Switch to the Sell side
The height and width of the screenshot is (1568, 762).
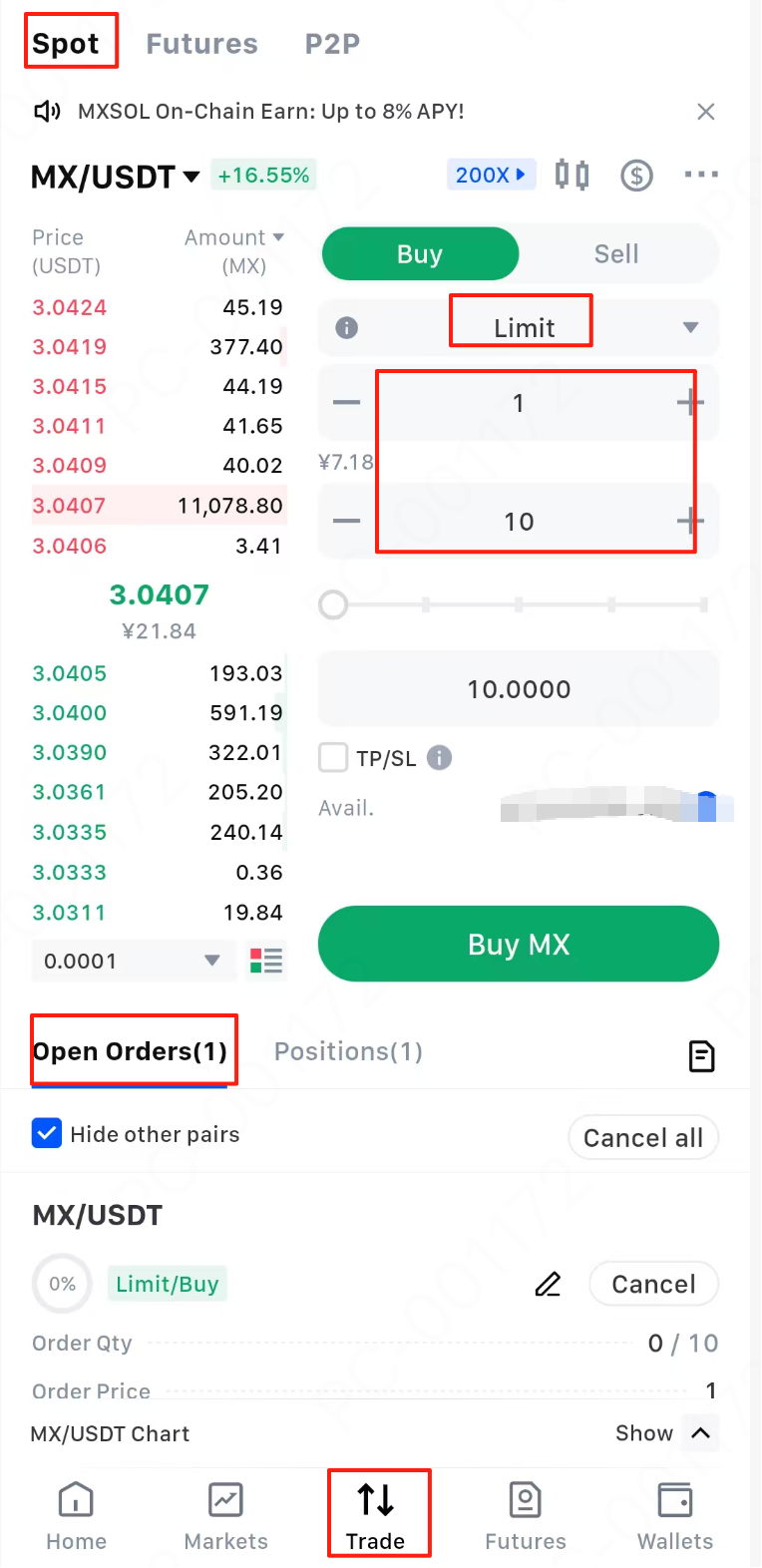[616, 254]
